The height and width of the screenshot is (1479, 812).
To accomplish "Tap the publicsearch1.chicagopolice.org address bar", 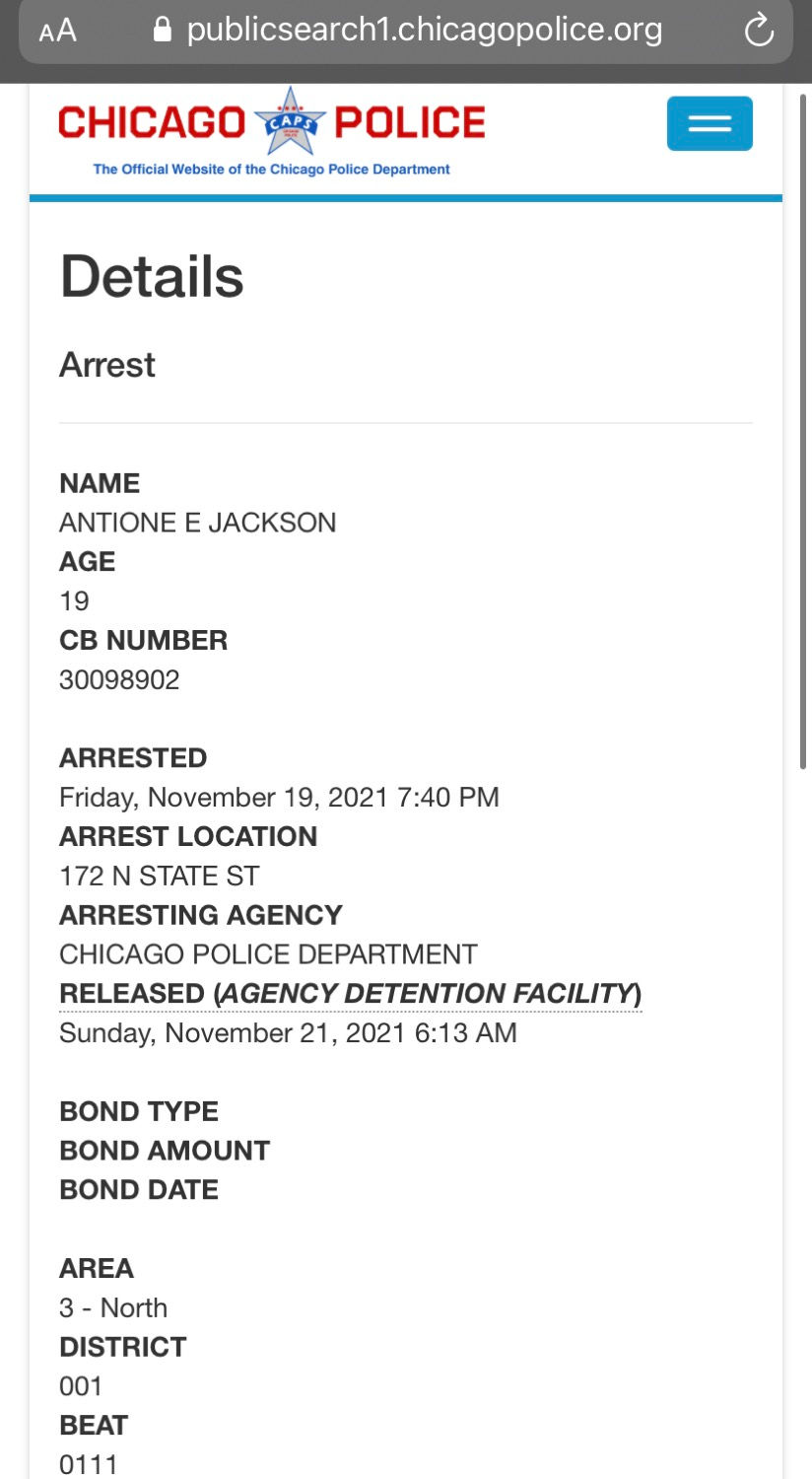I will point(406,31).
